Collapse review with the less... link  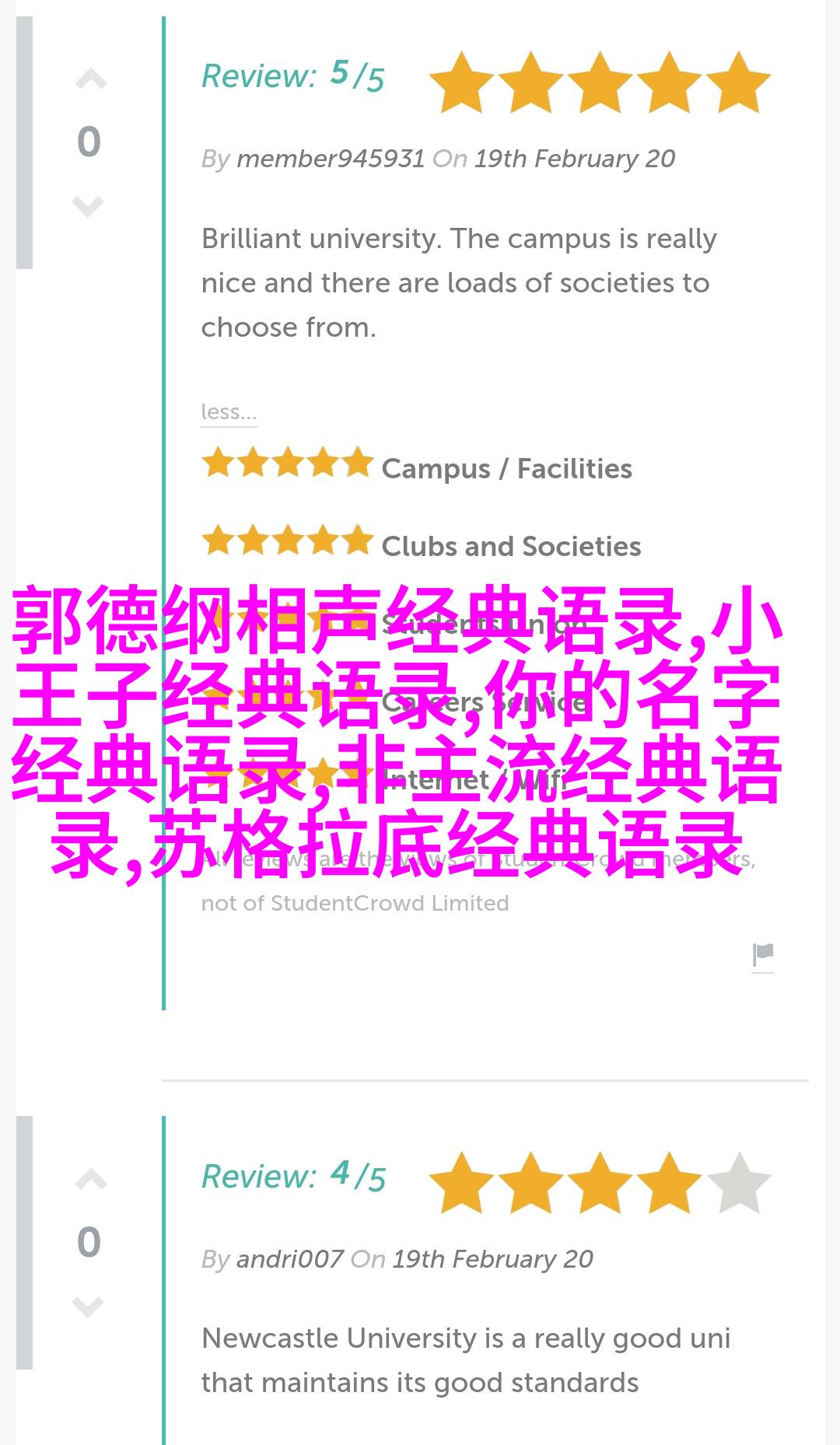click(x=229, y=411)
